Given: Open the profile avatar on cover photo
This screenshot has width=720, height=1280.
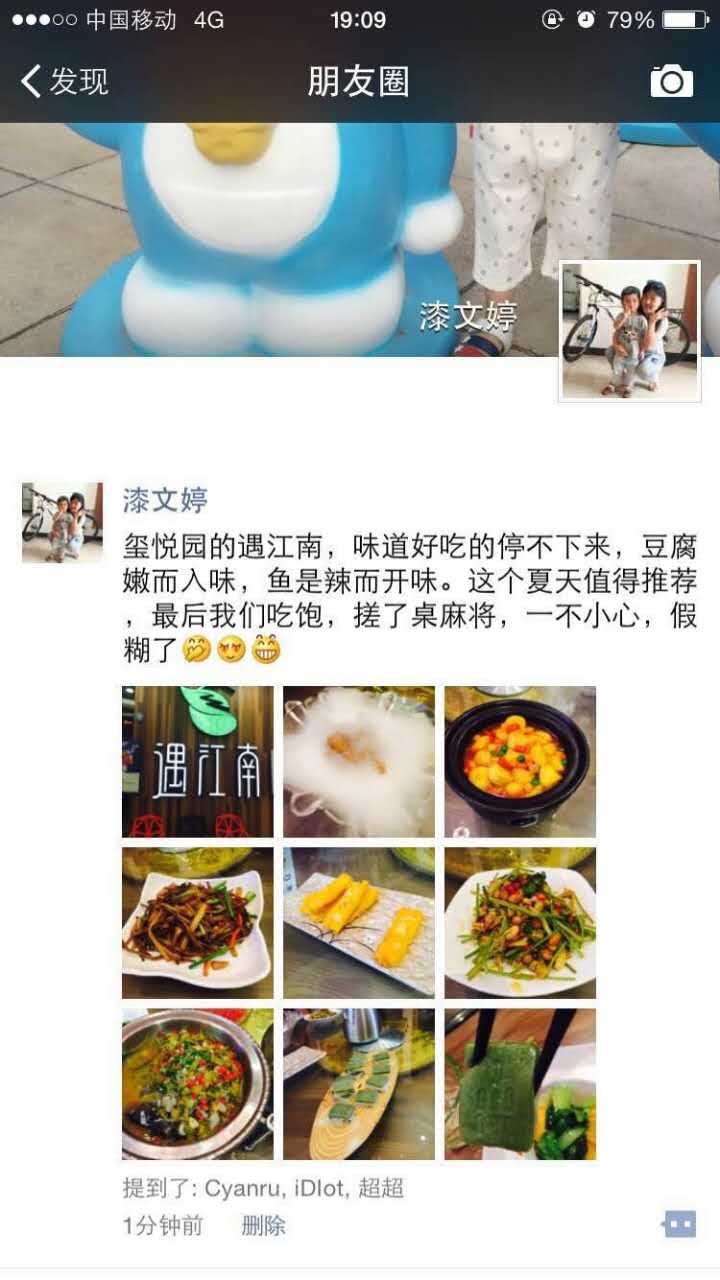Looking at the screenshot, I should (629, 331).
